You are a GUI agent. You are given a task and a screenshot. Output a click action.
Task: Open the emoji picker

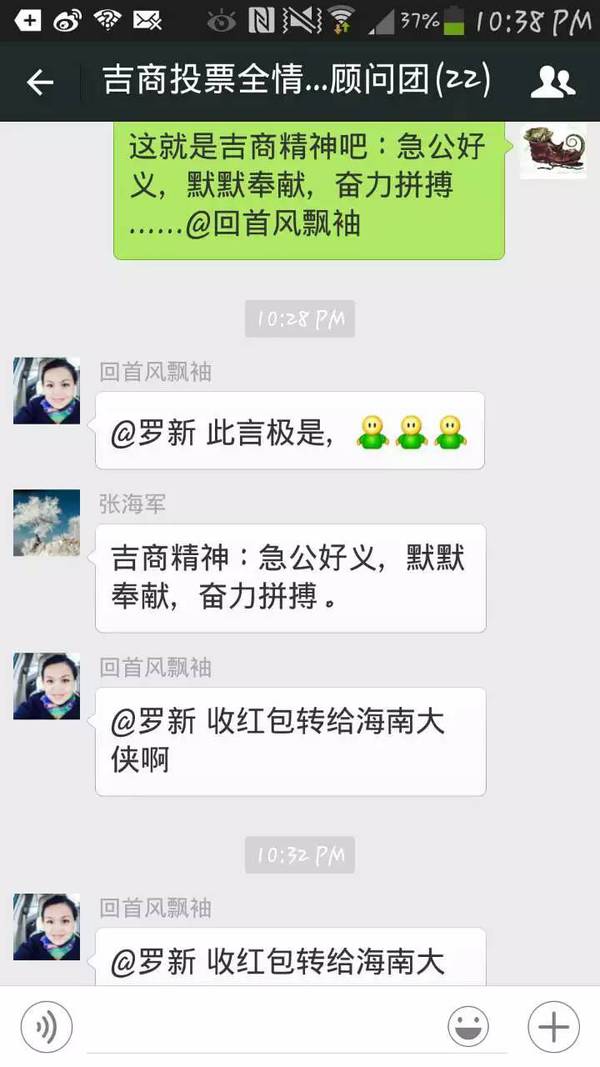468,1026
